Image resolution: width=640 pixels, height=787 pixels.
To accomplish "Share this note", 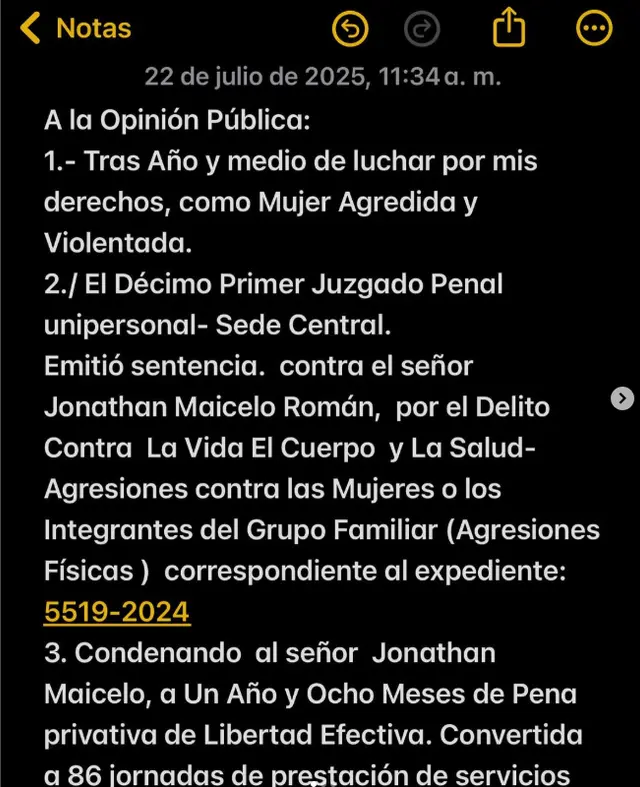I will tap(508, 29).
